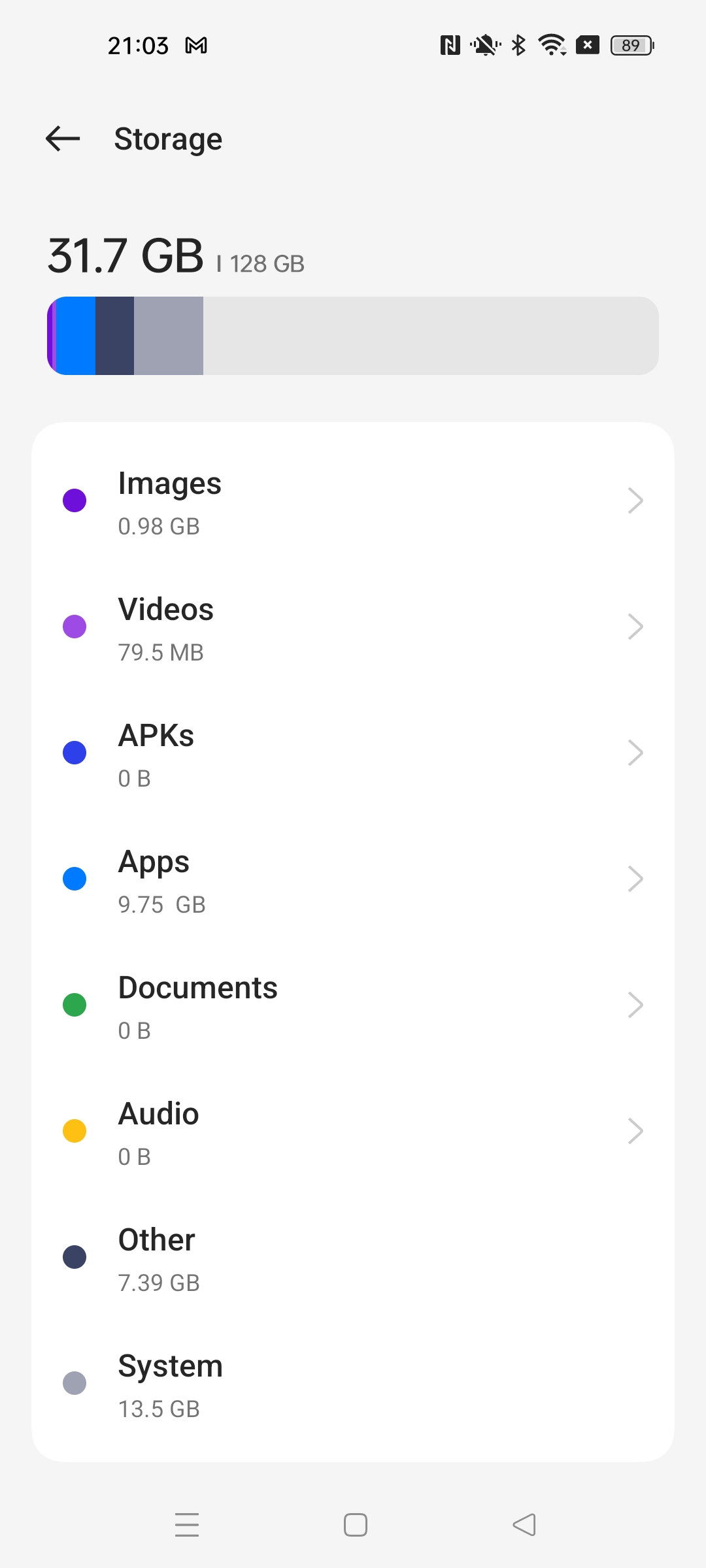Open the Images storage category

click(353, 501)
